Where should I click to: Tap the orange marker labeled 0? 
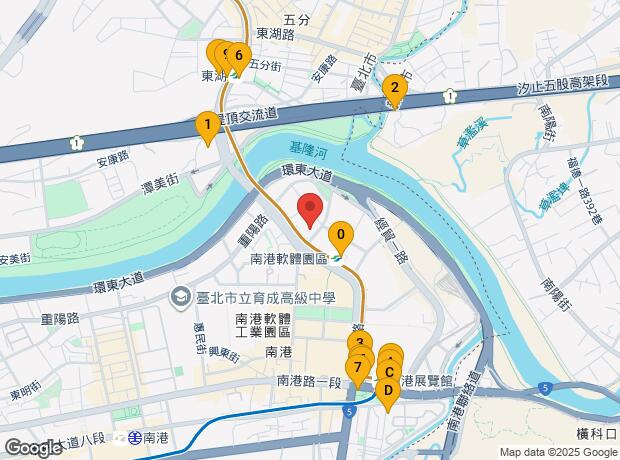[341, 237]
